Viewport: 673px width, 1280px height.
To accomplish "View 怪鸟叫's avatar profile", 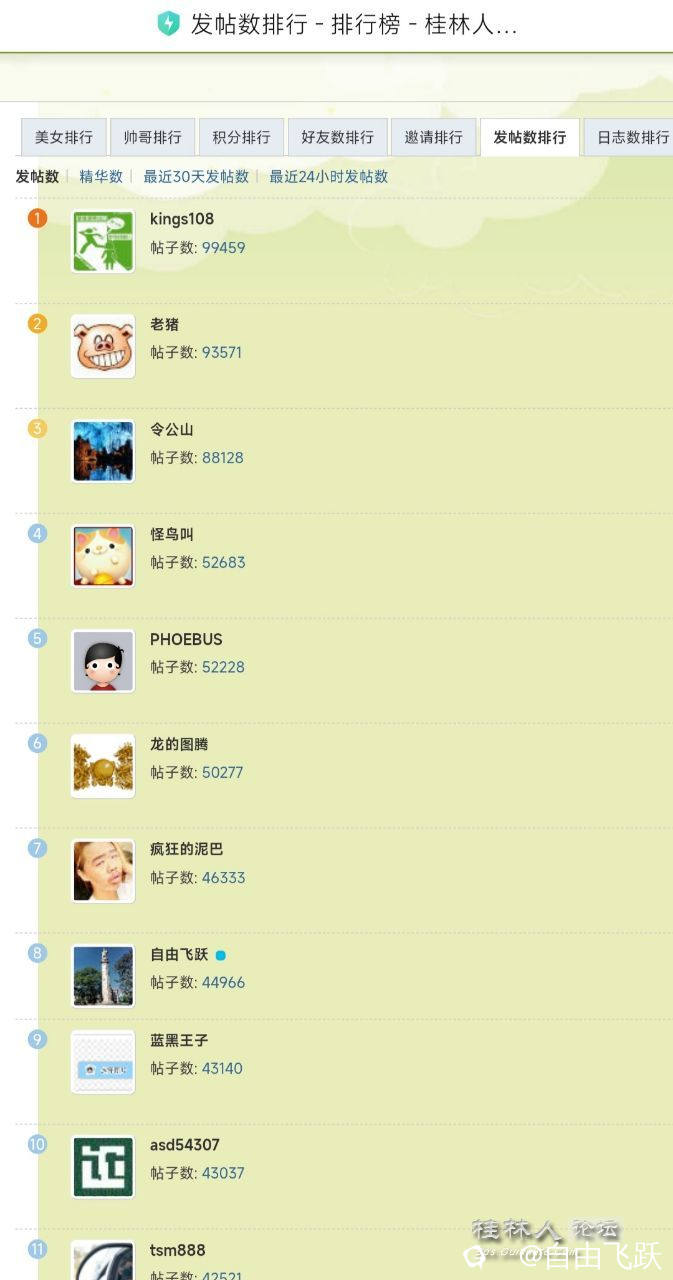I will click(x=103, y=556).
